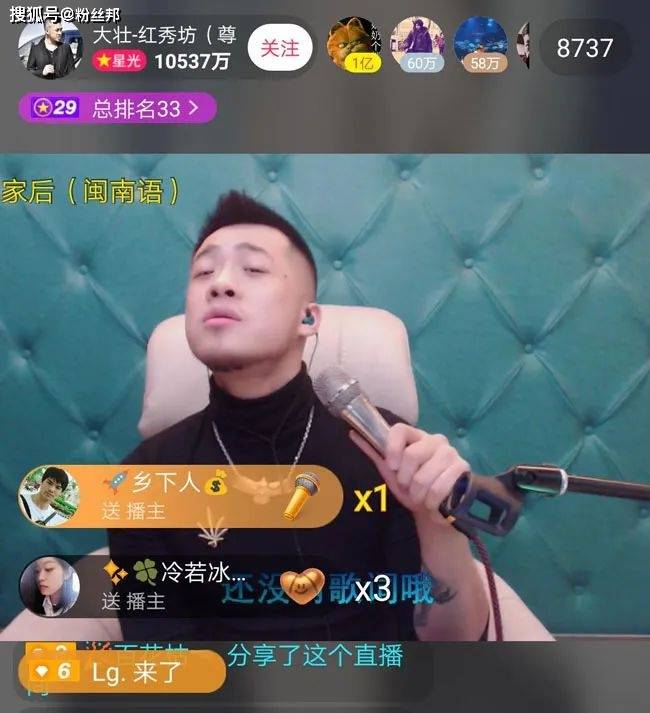The height and width of the screenshot is (713, 650).
Task: Follow the streamer with the 关注 button
Action: [281, 49]
